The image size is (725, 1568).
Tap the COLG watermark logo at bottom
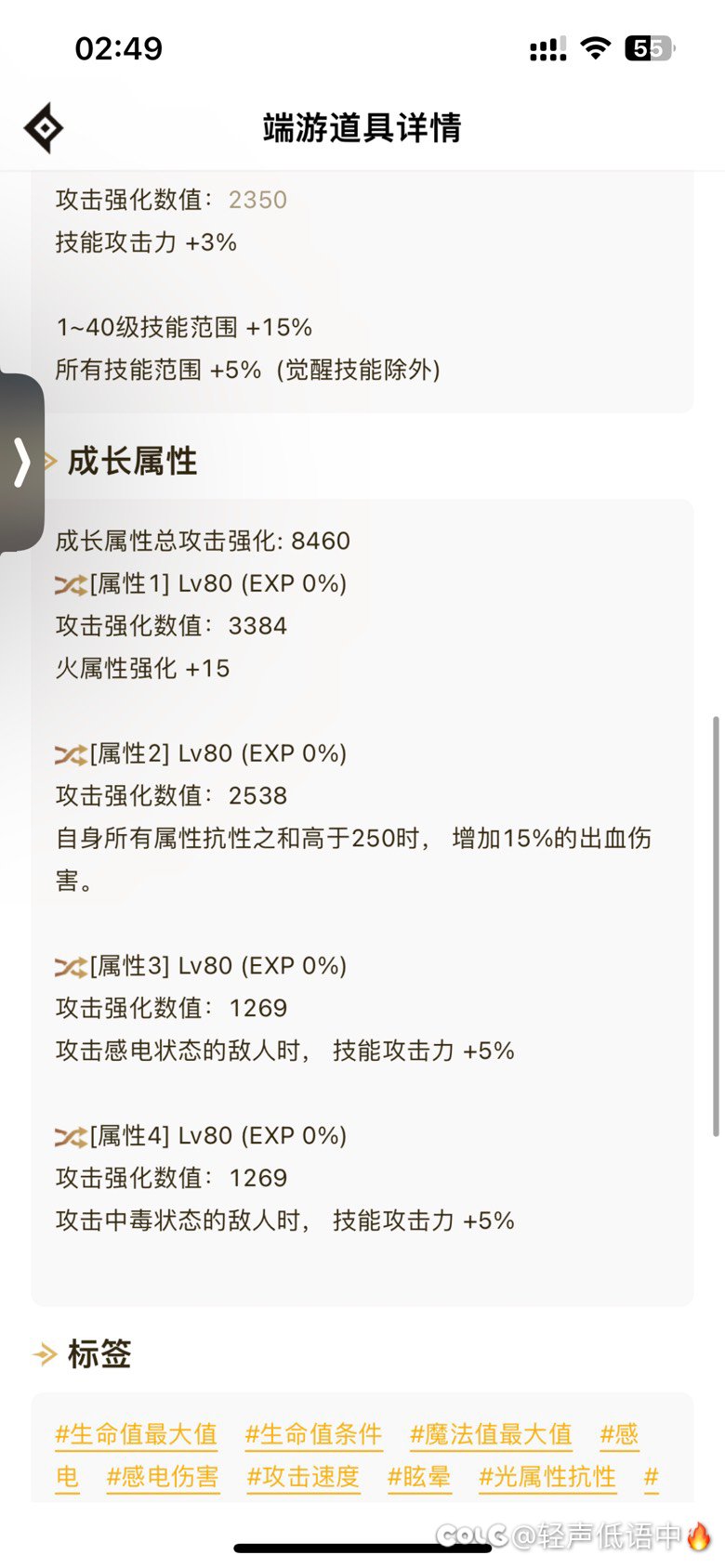(x=473, y=1535)
